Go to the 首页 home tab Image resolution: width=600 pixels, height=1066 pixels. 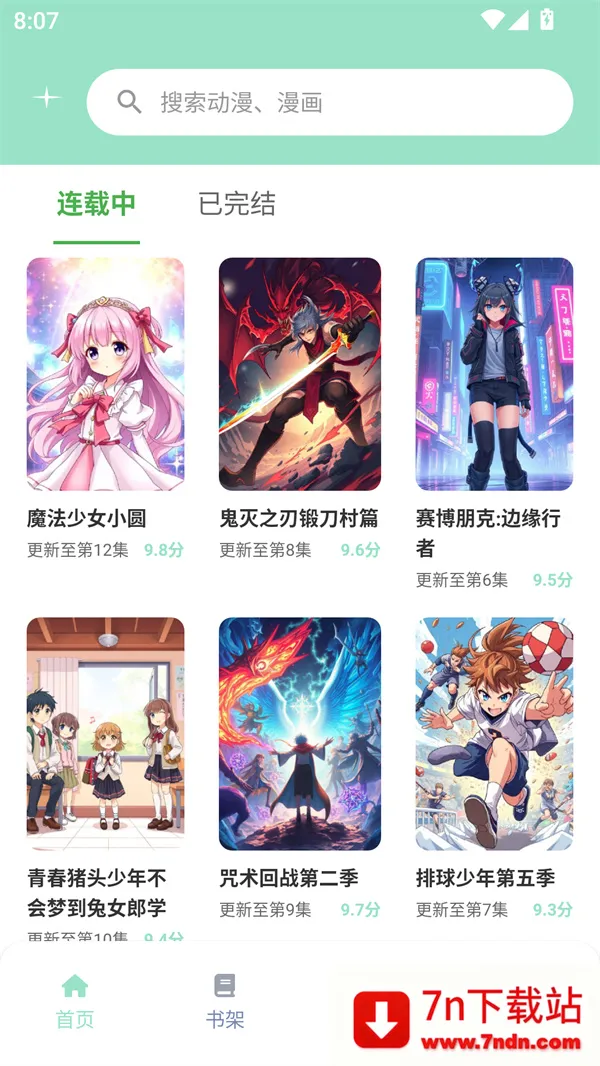(75, 1001)
